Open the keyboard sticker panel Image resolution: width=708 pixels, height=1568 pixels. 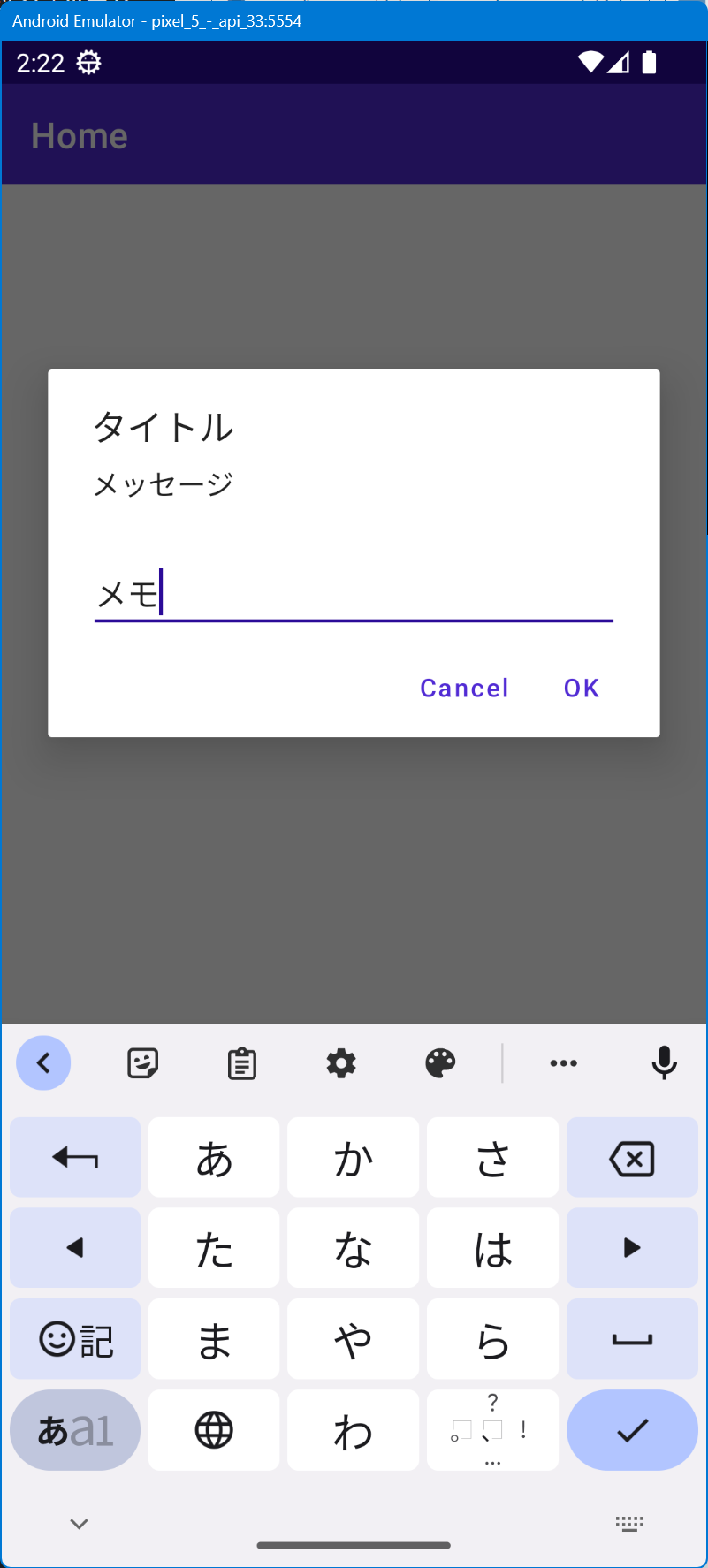pos(142,1063)
